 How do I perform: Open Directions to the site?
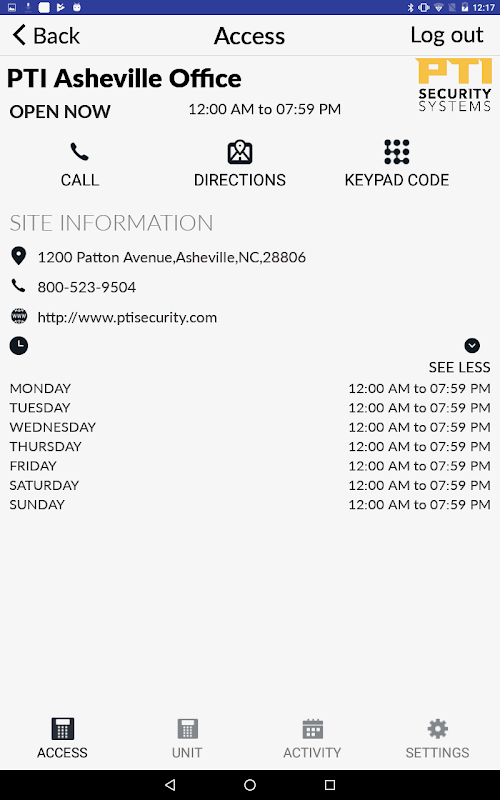pos(240,165)
